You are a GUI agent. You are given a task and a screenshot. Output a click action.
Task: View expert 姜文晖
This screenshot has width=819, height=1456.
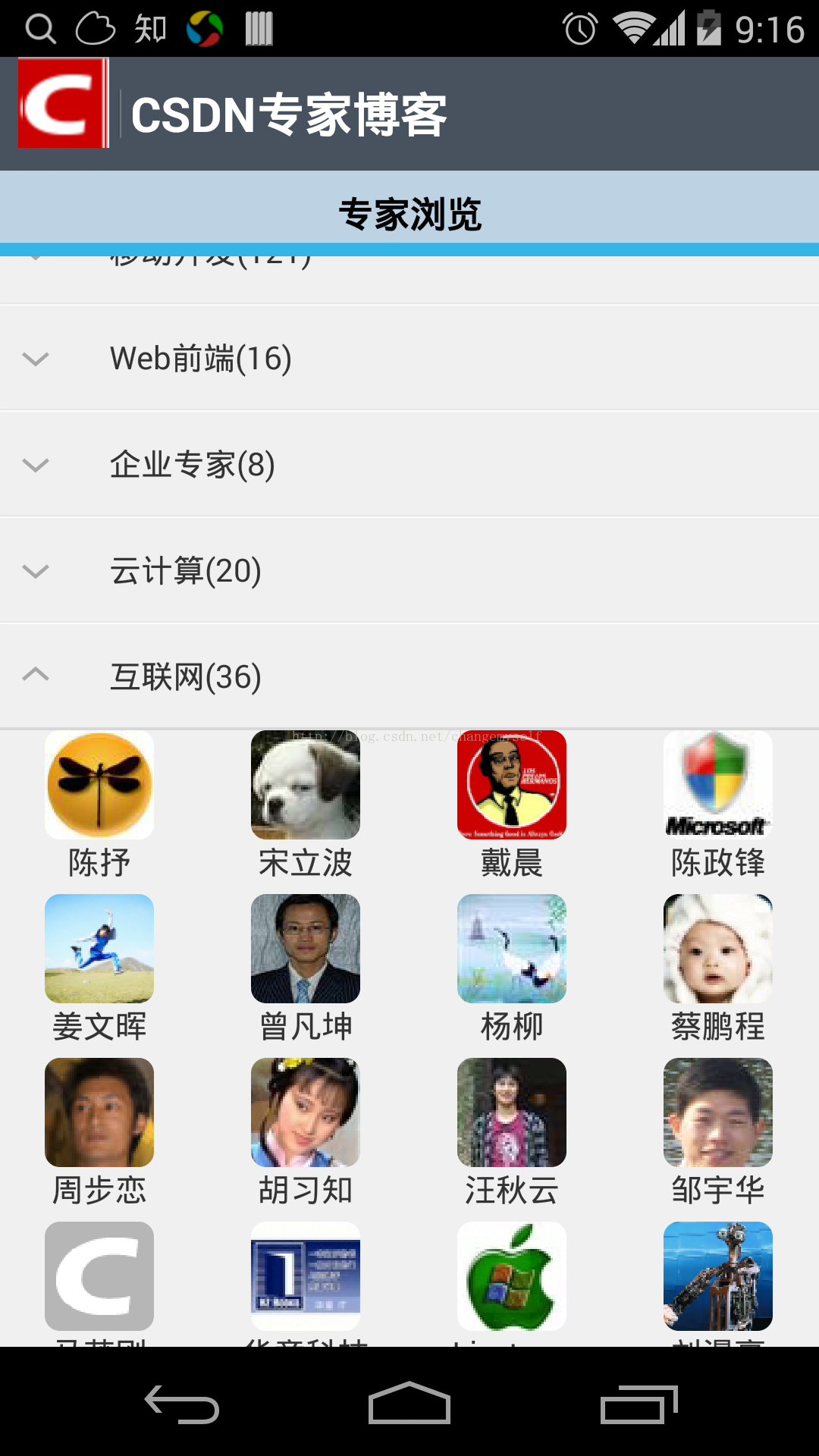[99, 969]
